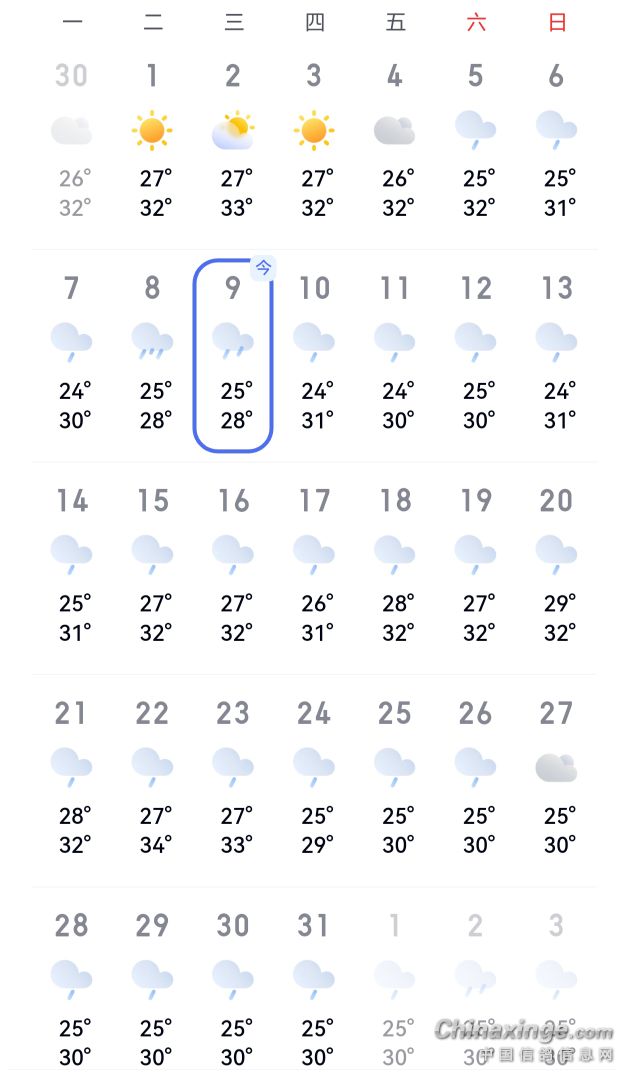Select day 8 with heavy rain
The image size is (630, 1080).
coord(153,354)
